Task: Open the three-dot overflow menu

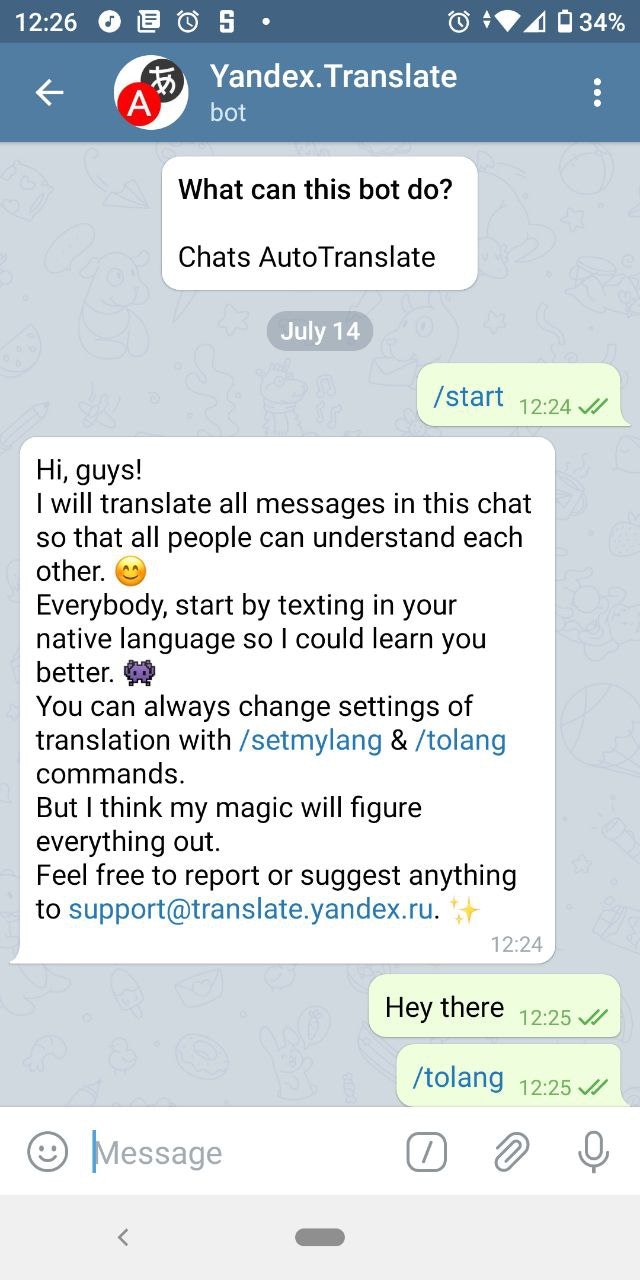Action: tap(597, 93)
